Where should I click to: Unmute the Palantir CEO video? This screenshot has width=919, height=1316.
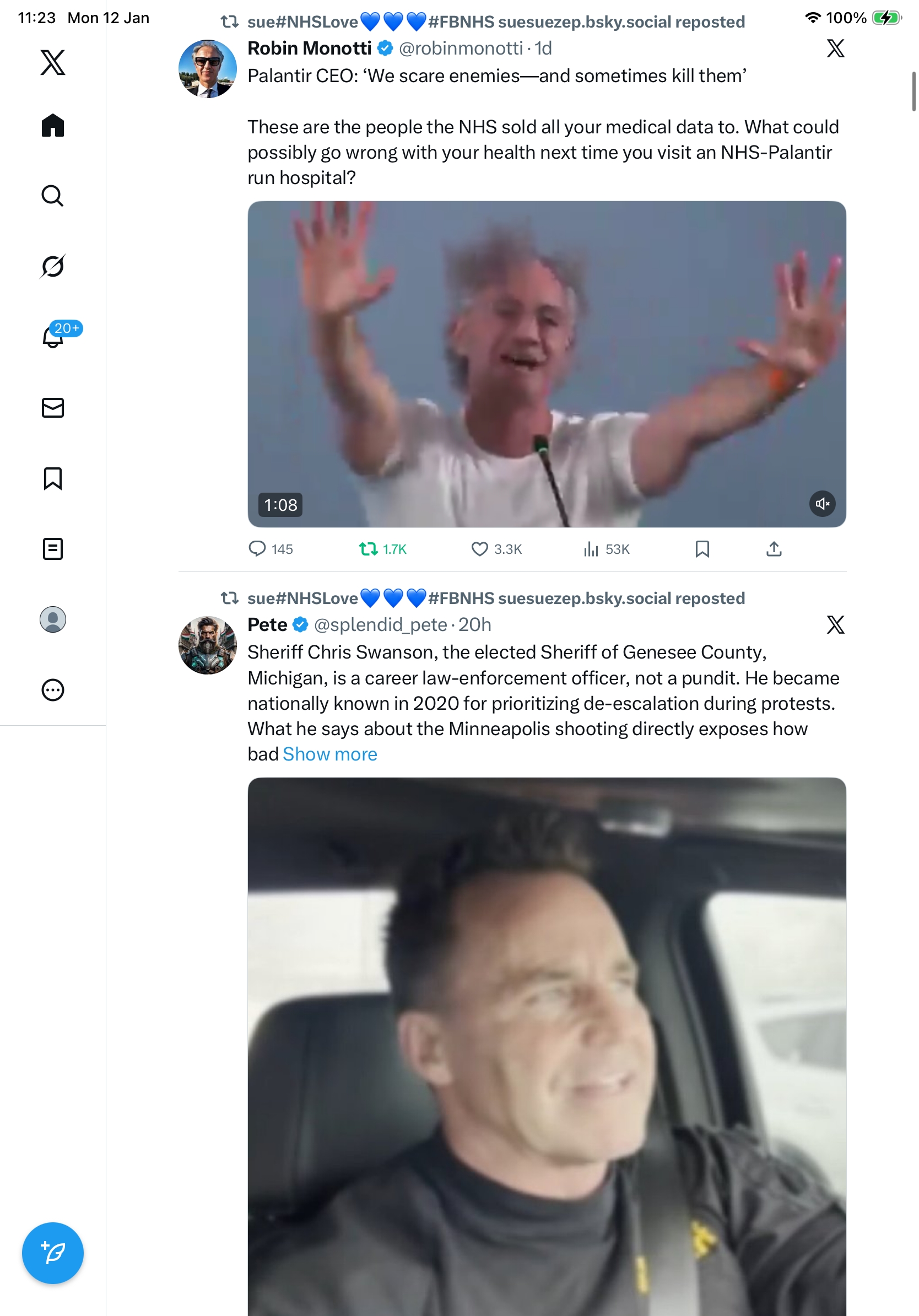tap(821, 503)
